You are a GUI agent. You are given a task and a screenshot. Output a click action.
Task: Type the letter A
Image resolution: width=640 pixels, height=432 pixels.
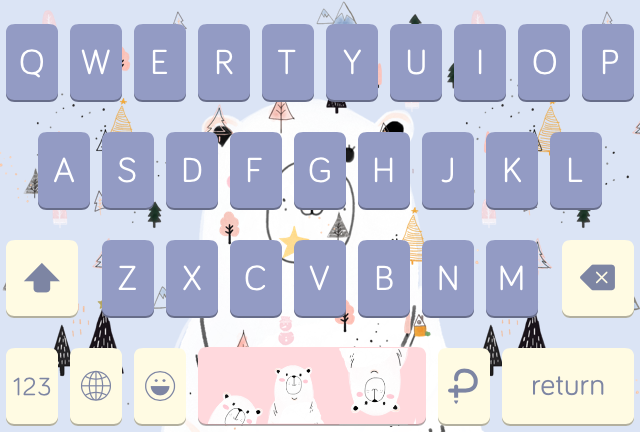(x=64, y=170)
